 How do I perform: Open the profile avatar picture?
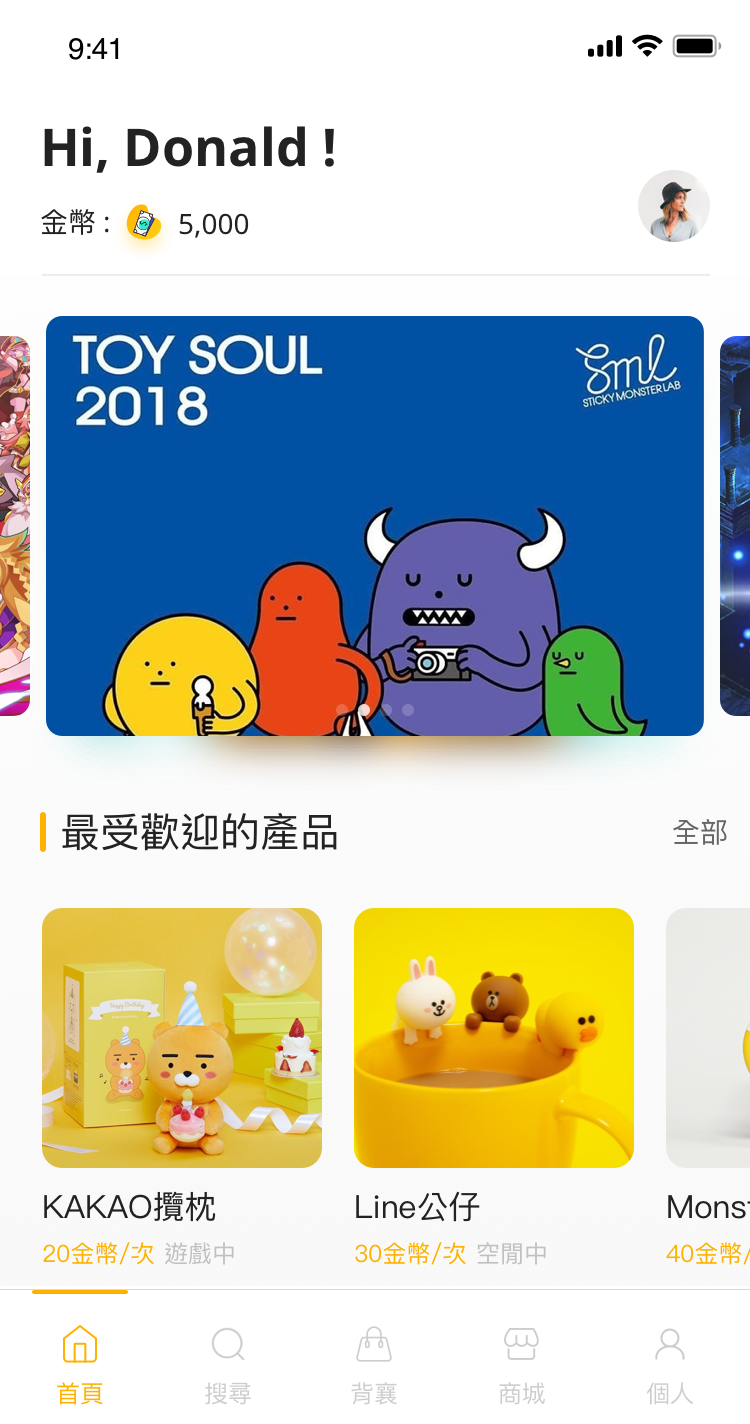674,206
